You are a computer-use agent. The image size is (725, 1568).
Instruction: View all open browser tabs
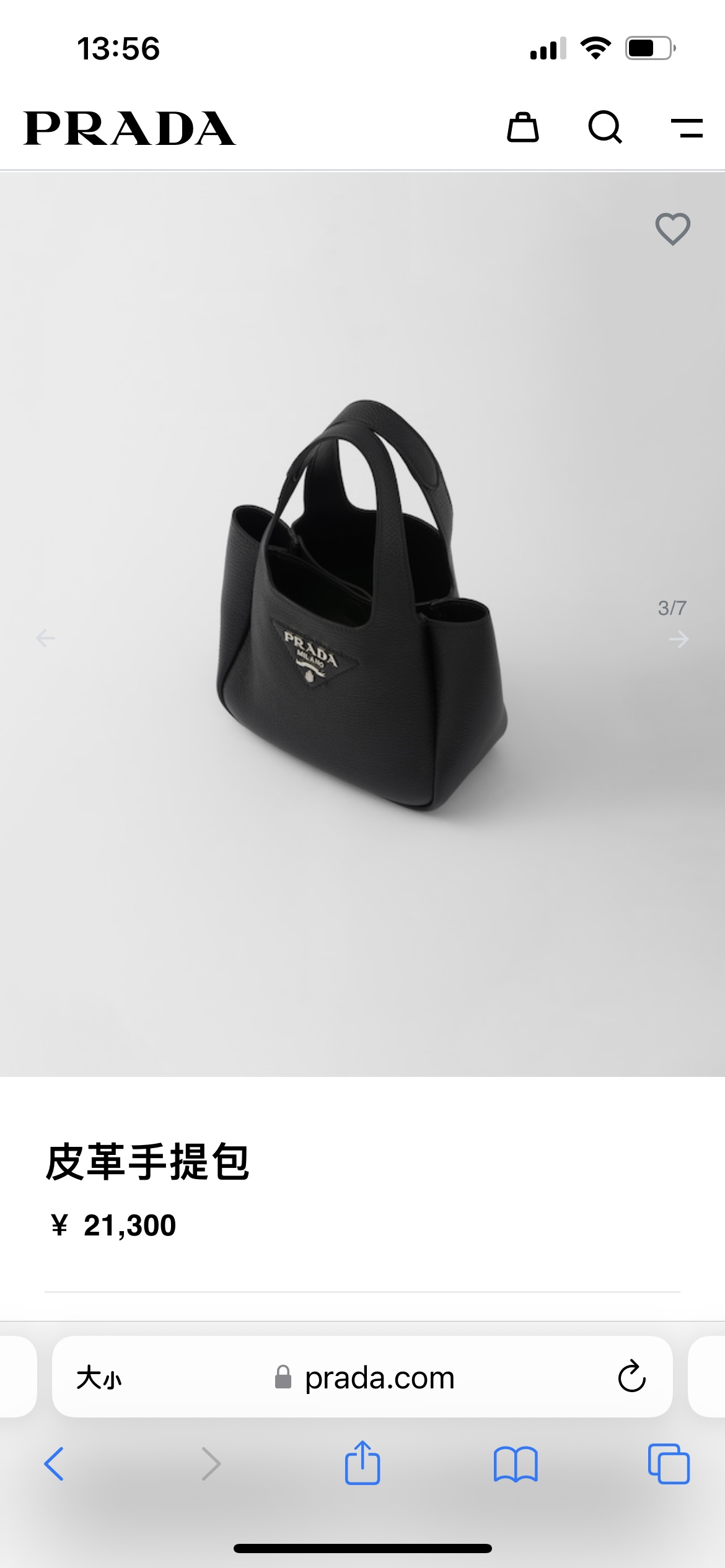[669, 1464]
